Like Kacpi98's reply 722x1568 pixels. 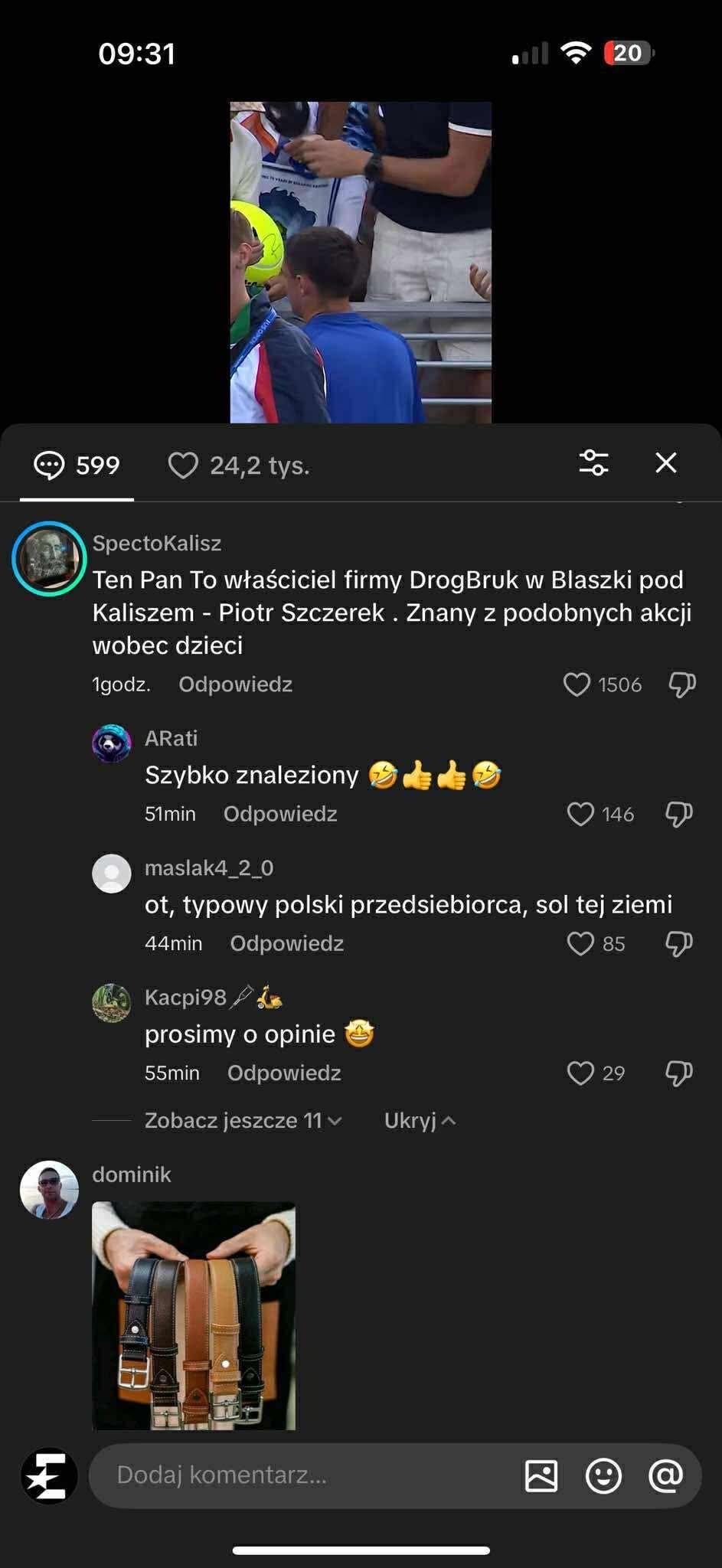[580, 1073]
